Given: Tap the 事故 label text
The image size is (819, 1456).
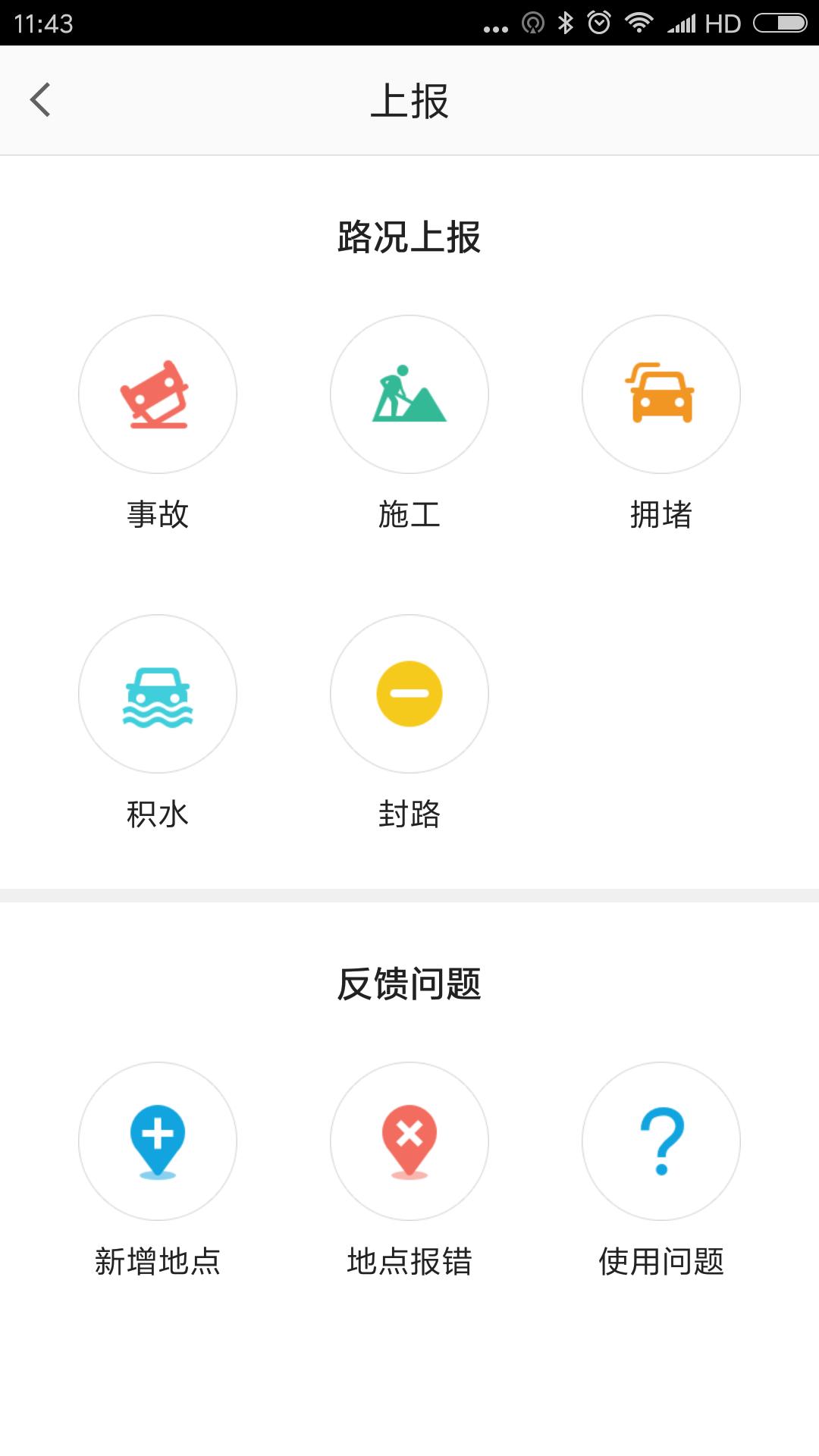Looking at the screenshot, I should click(157, 516).
